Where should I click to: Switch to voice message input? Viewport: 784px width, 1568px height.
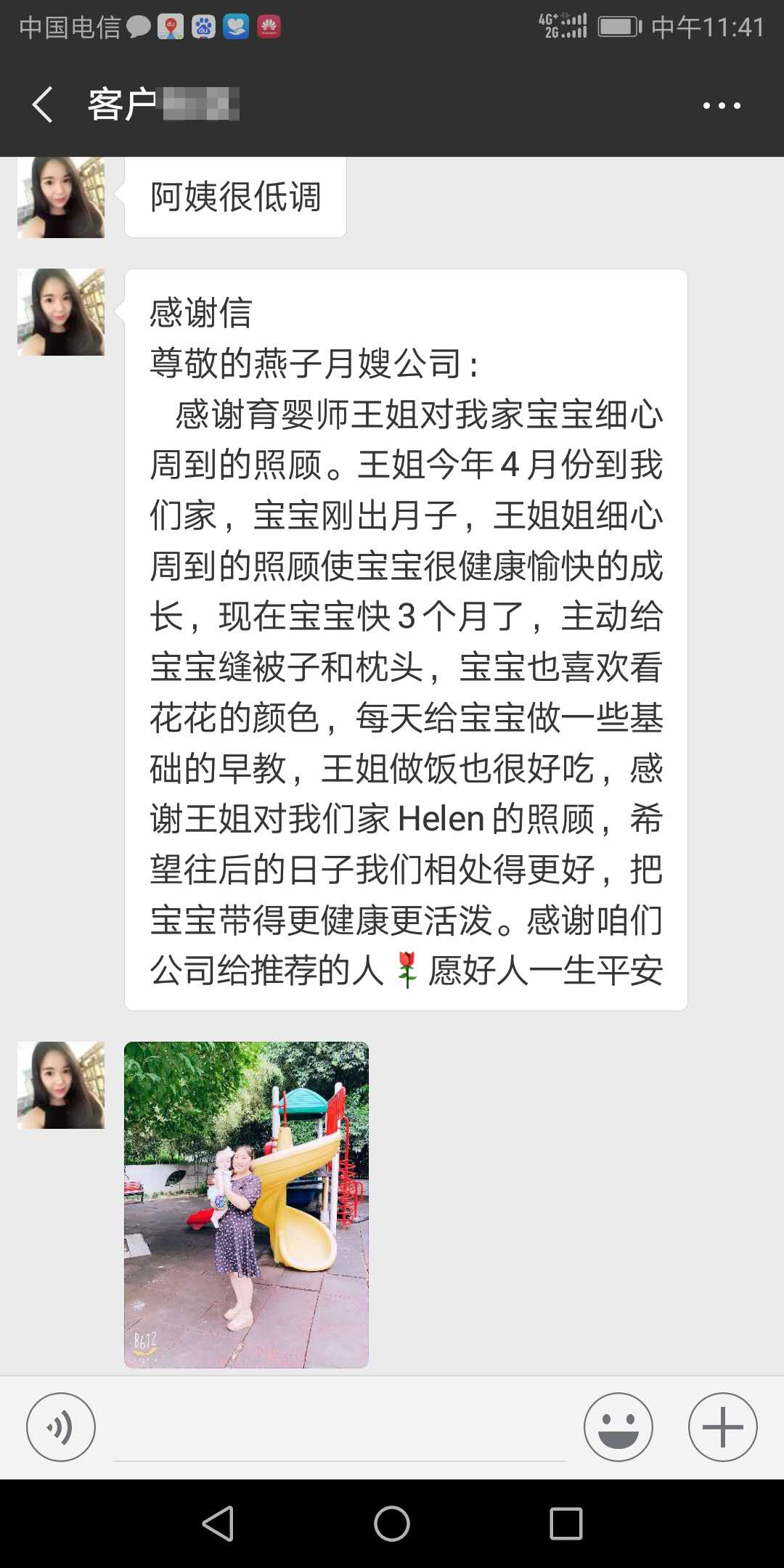[61, 1427]
